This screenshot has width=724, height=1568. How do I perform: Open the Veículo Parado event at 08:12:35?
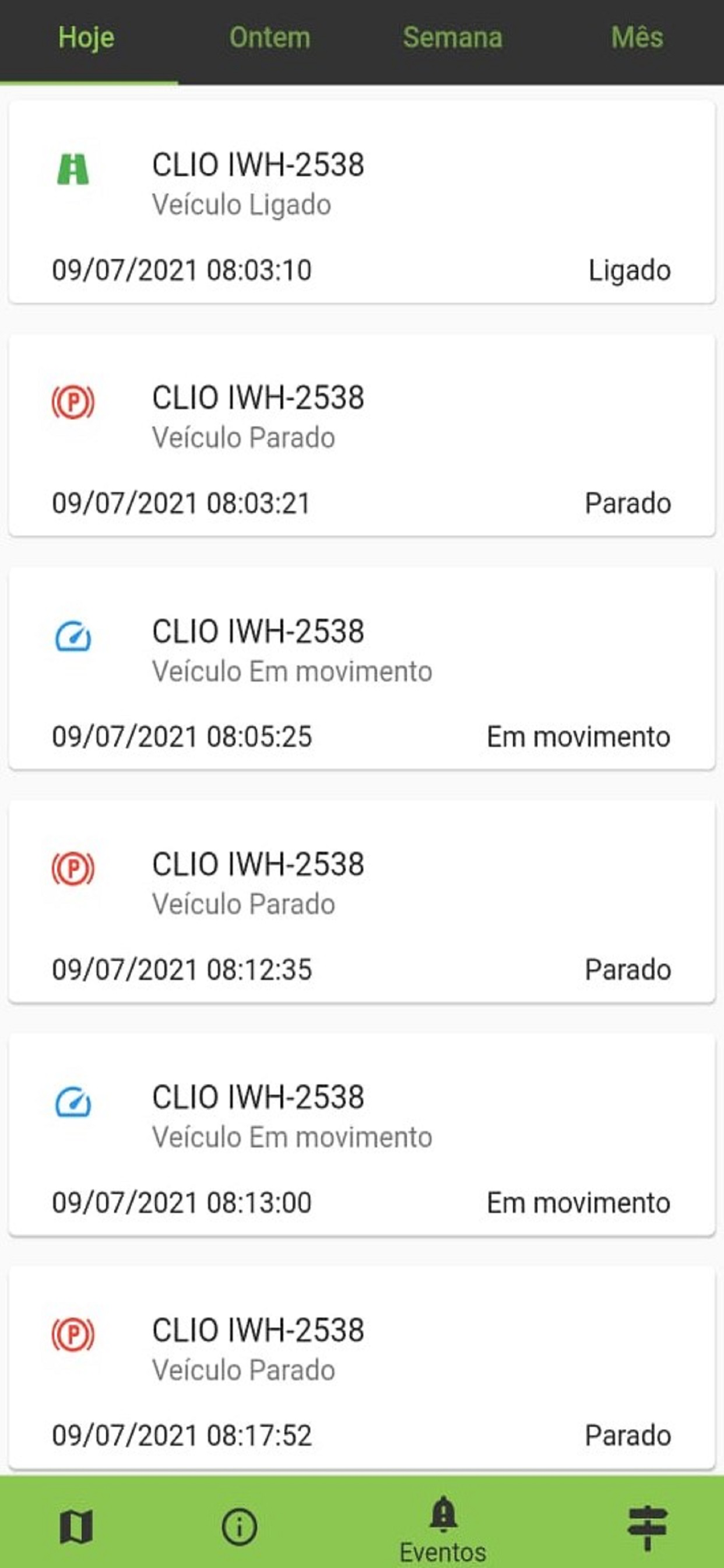pos(362,901)
